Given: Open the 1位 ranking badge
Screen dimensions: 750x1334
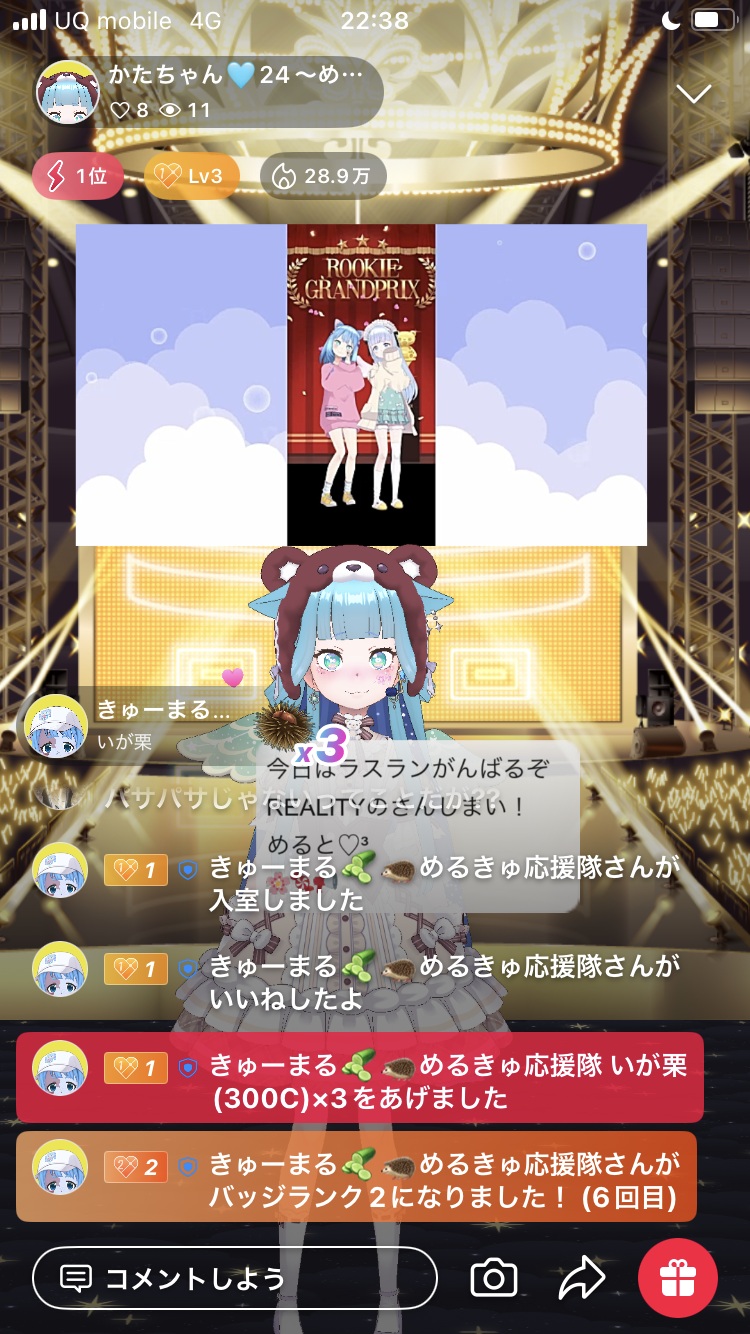Looking at the screenshot, I should click(x=78, y=177).
